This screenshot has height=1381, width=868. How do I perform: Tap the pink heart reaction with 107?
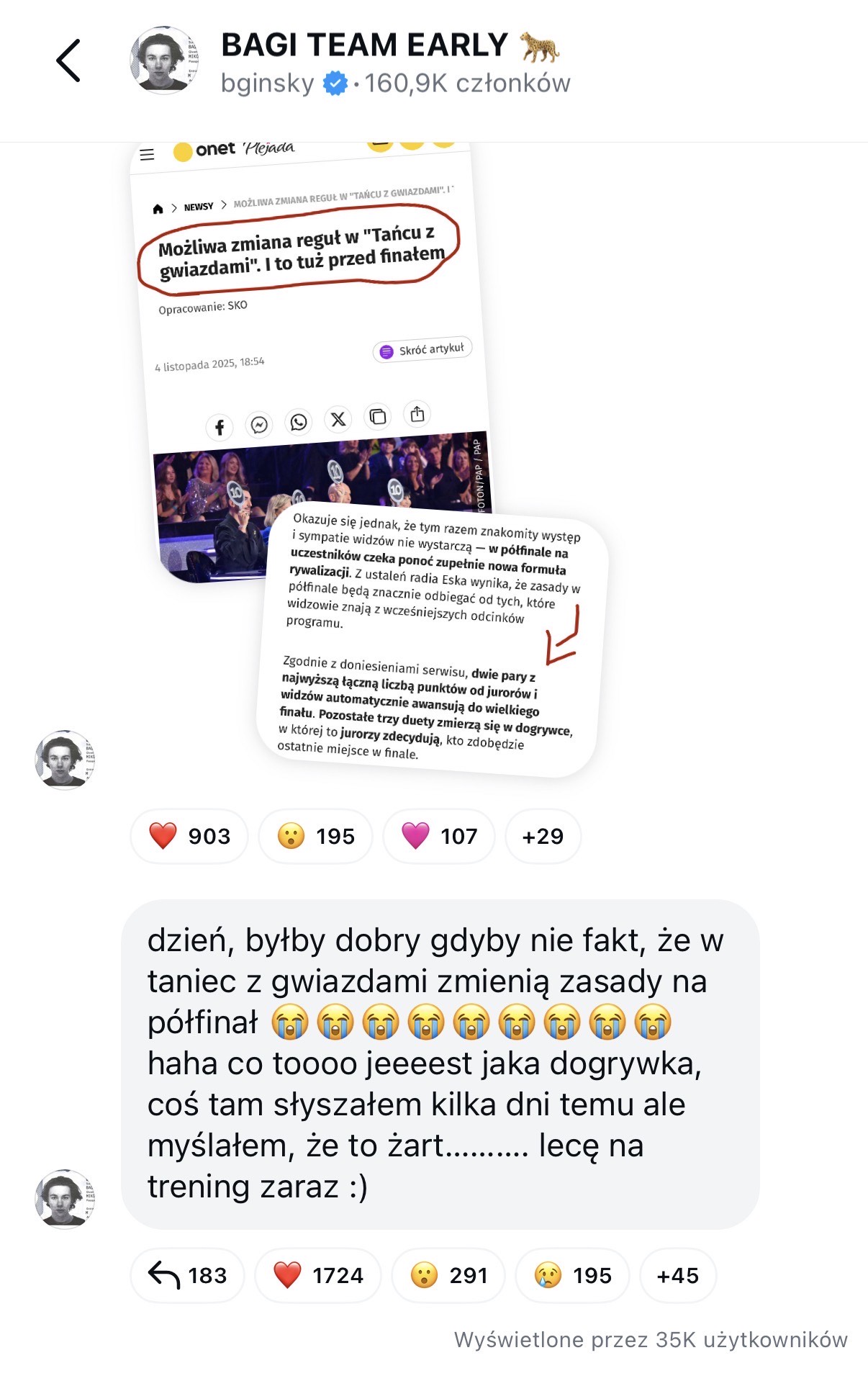[x=439, y=836]
